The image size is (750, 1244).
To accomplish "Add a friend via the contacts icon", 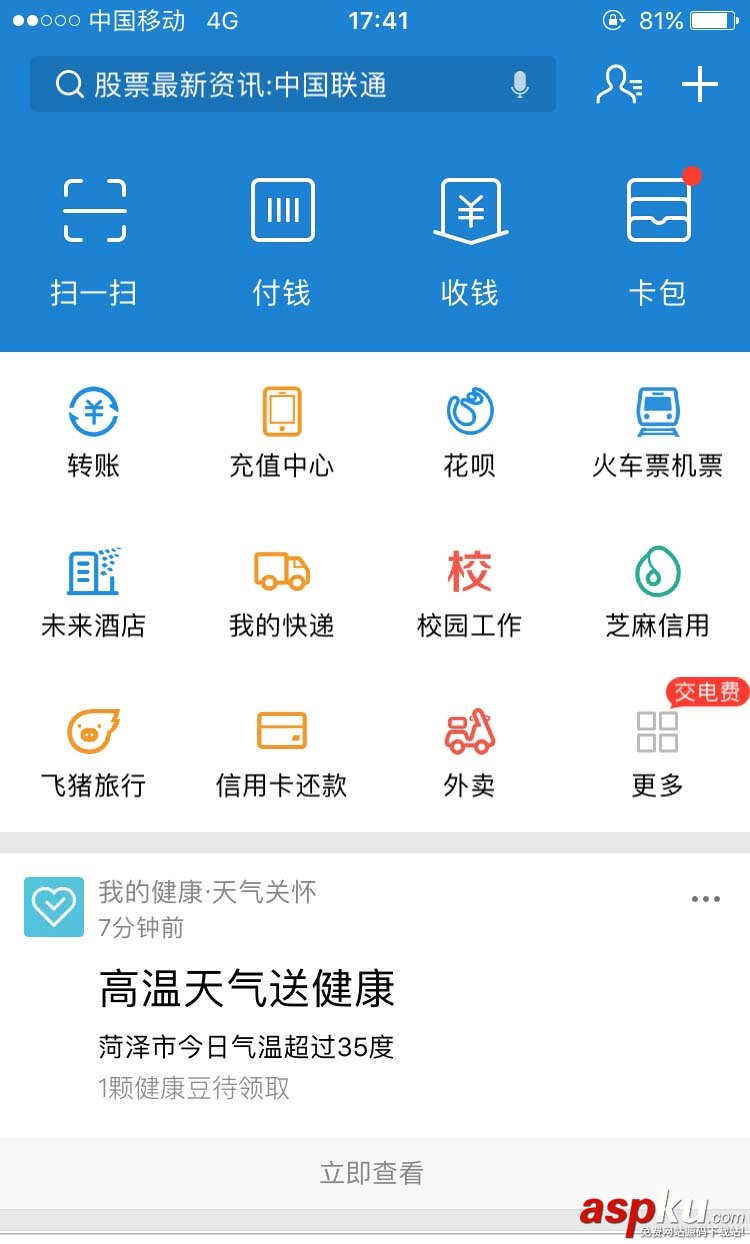I will click(620, 84).
